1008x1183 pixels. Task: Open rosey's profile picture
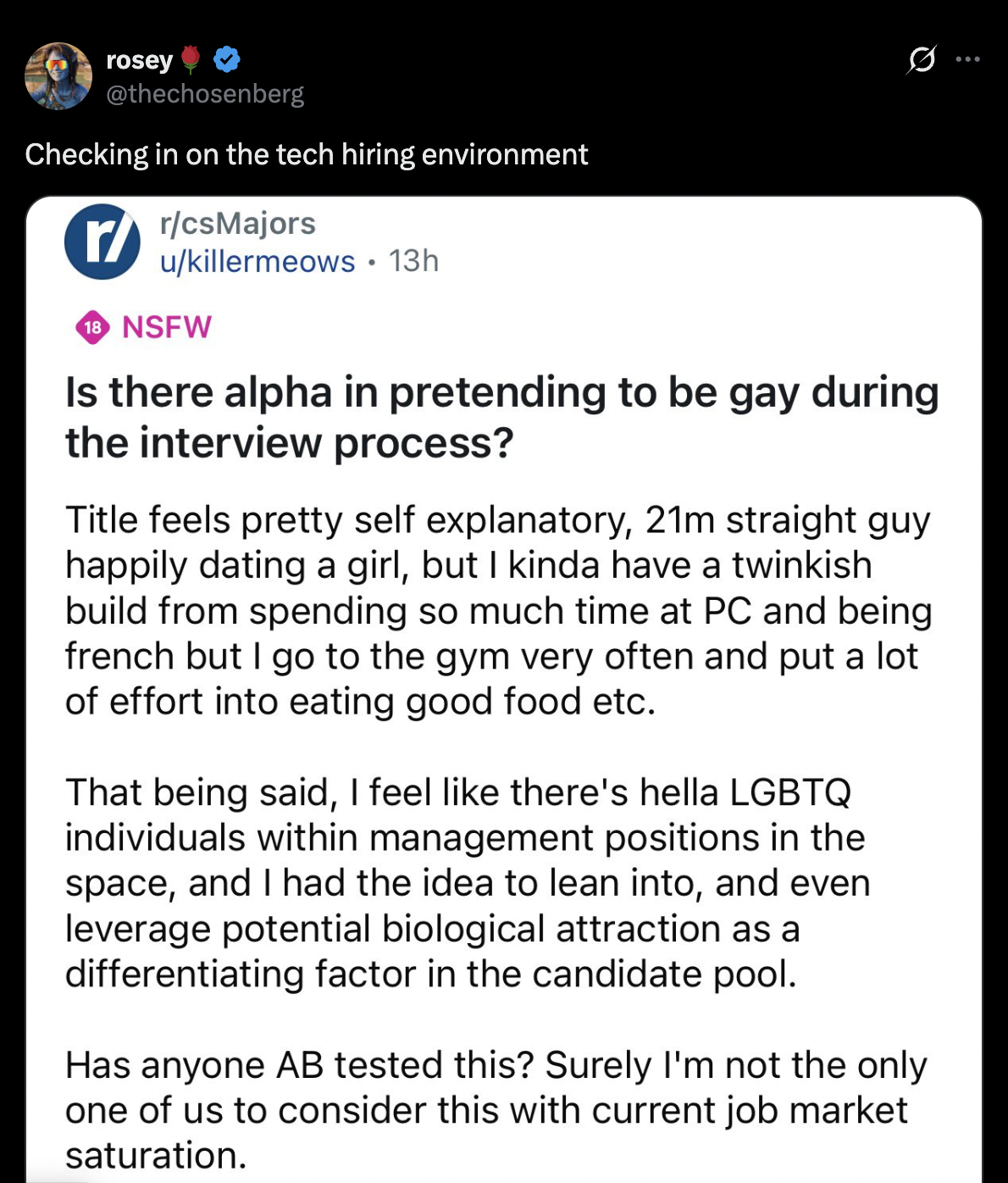(x=58, y=76)
